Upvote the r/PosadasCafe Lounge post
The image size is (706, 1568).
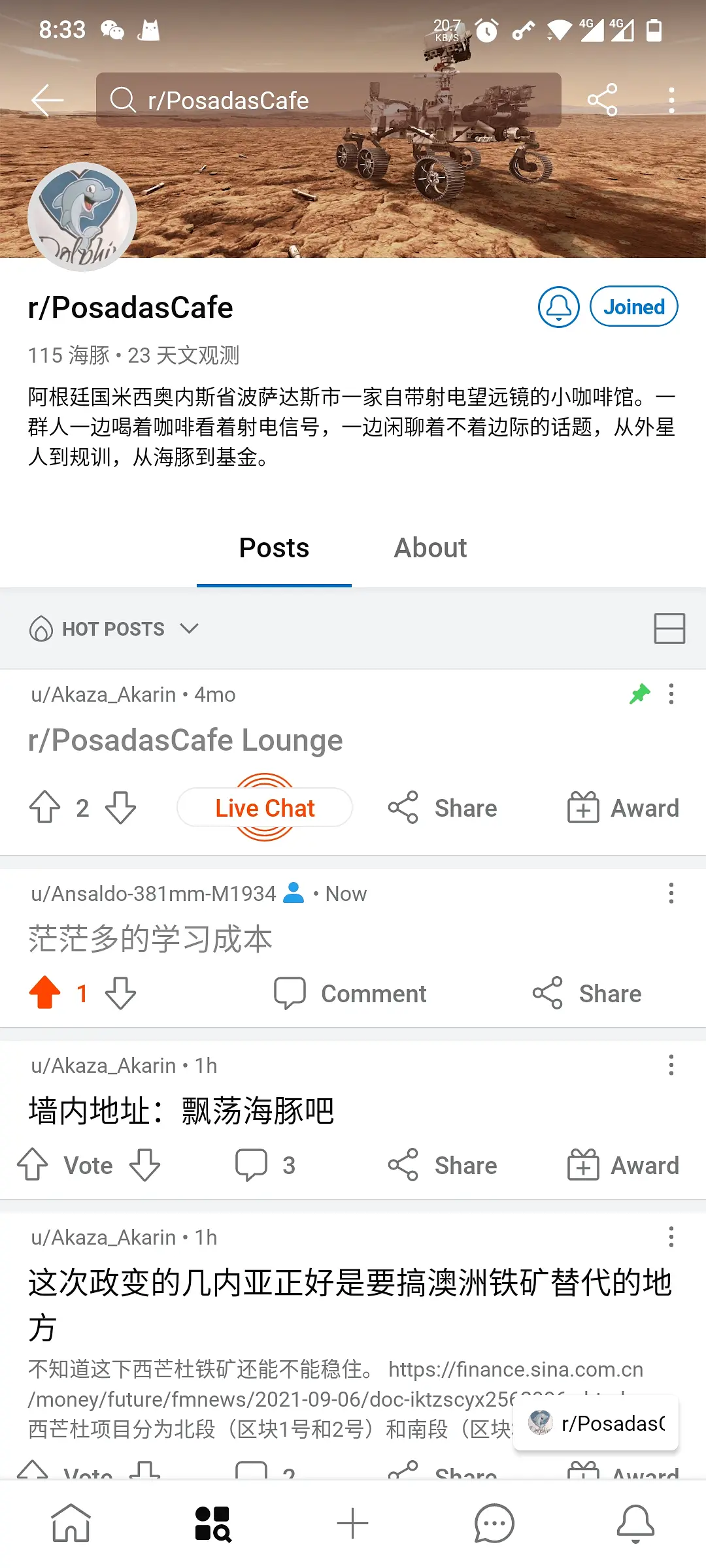tap(45, 808)
